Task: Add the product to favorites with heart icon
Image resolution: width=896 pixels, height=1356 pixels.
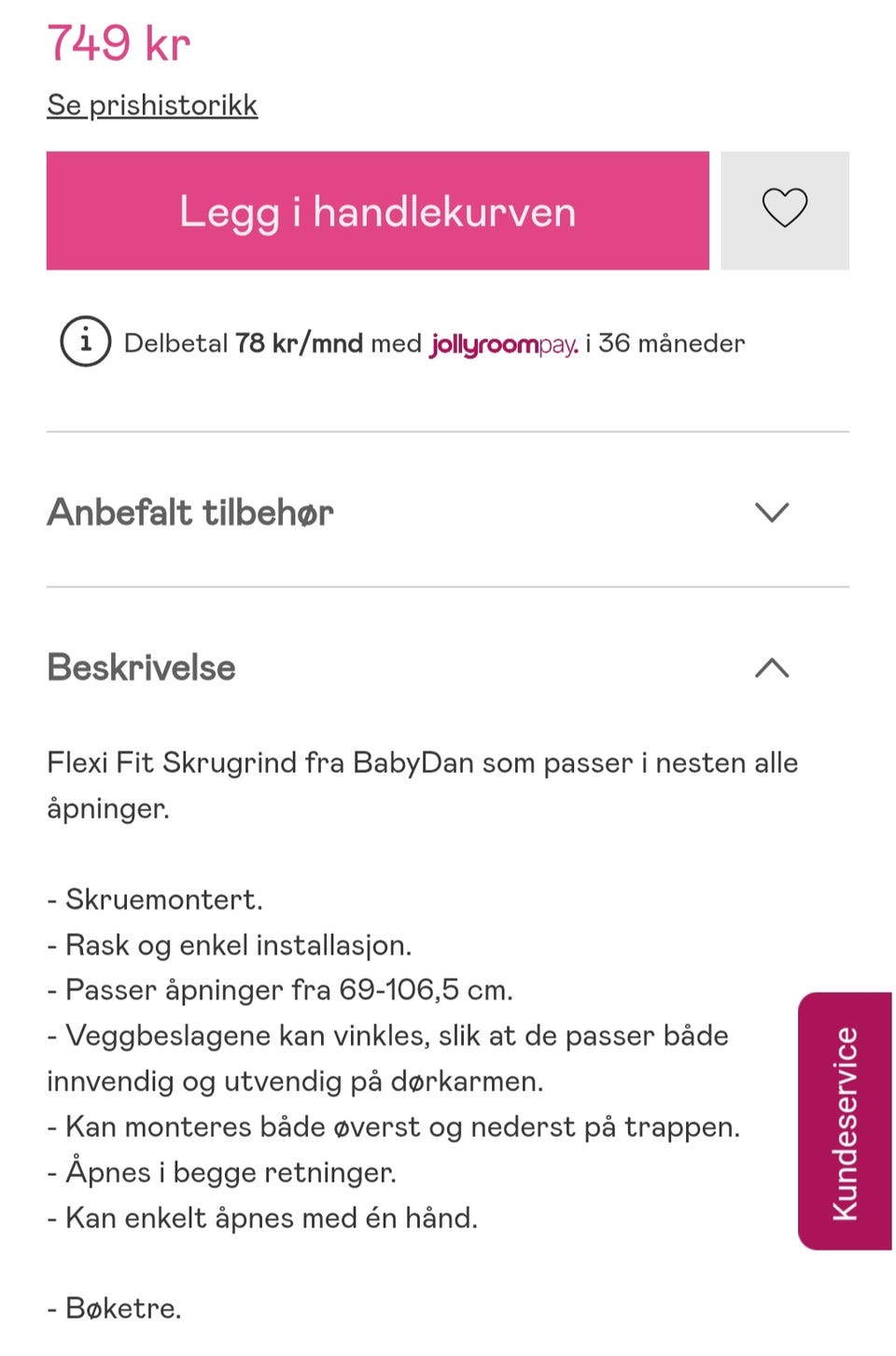Action: tap(785, 210)
